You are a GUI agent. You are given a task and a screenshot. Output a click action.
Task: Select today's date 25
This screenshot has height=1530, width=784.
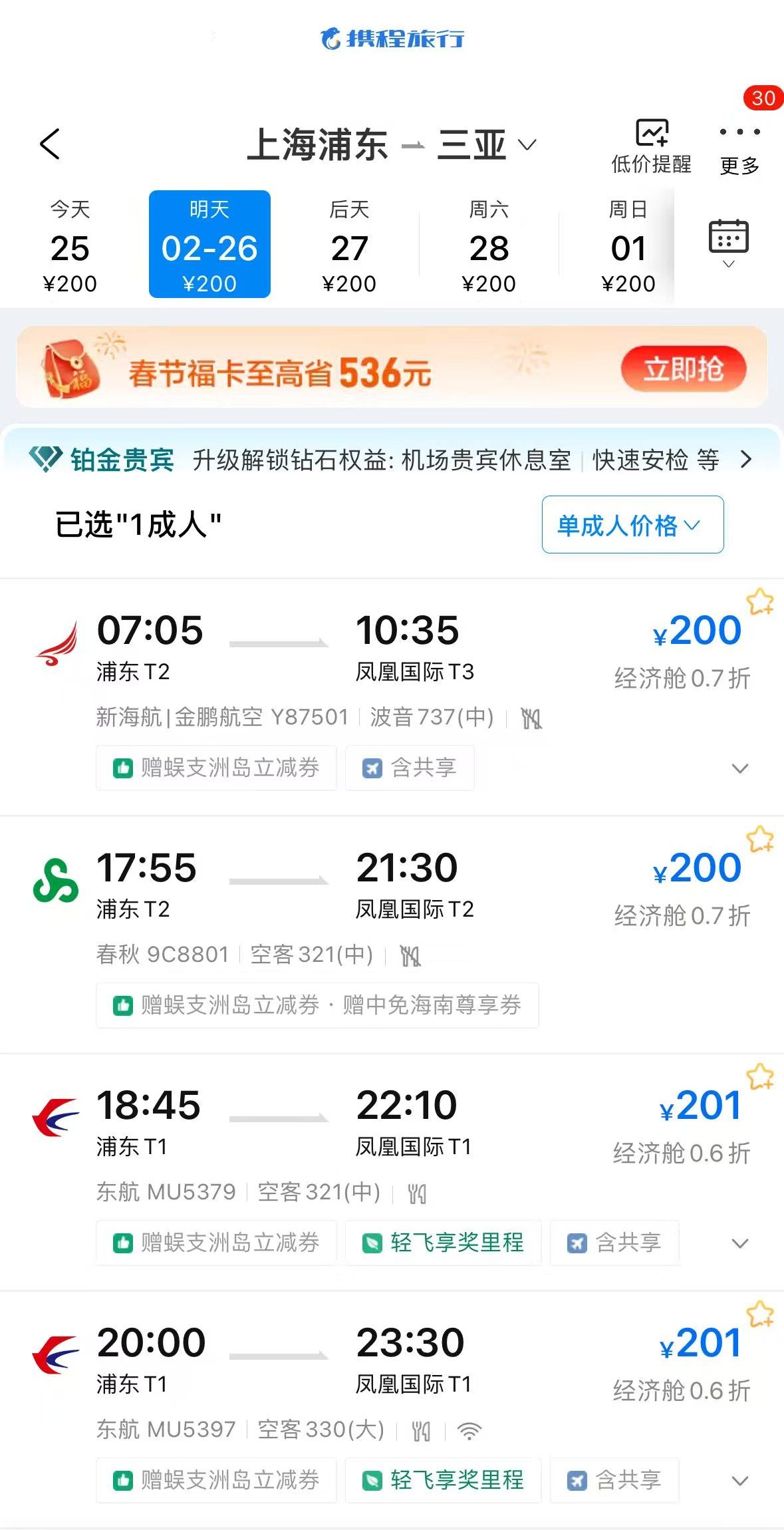point(70,246)
